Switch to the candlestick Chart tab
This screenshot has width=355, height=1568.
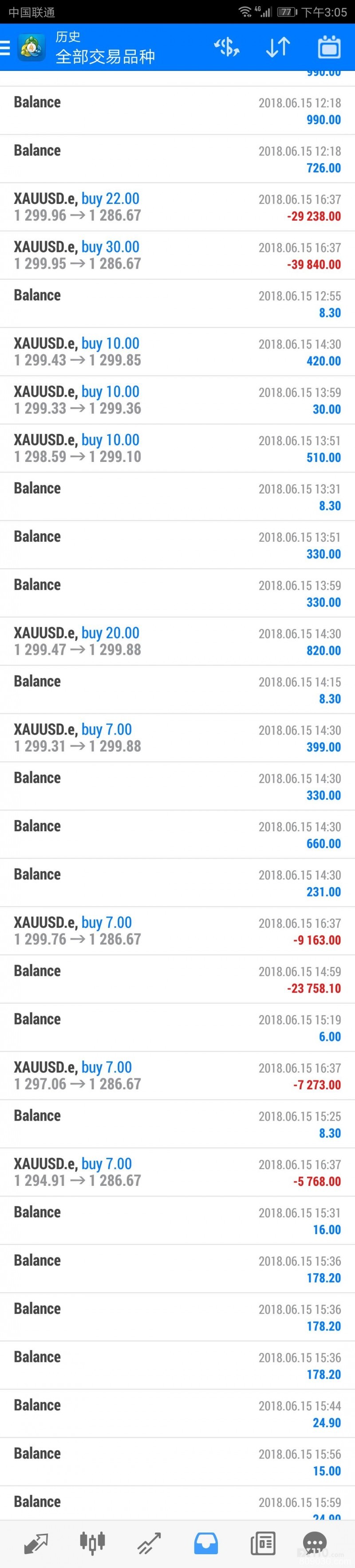pos(93,1542)
